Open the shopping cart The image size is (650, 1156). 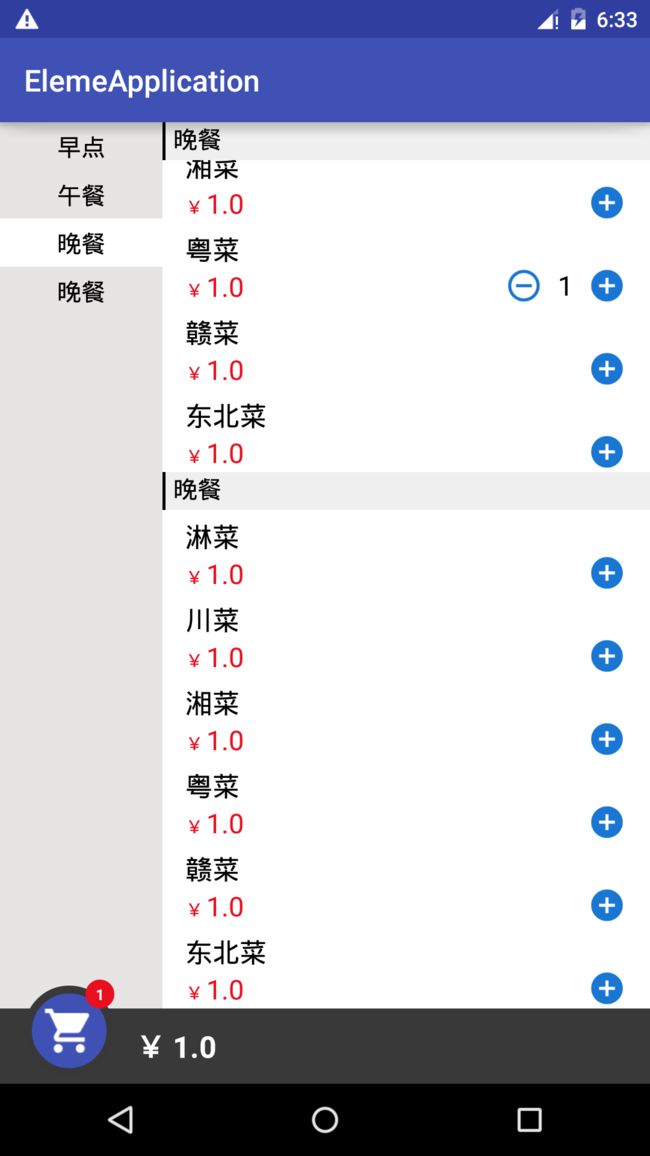[x=69, y=1030]
